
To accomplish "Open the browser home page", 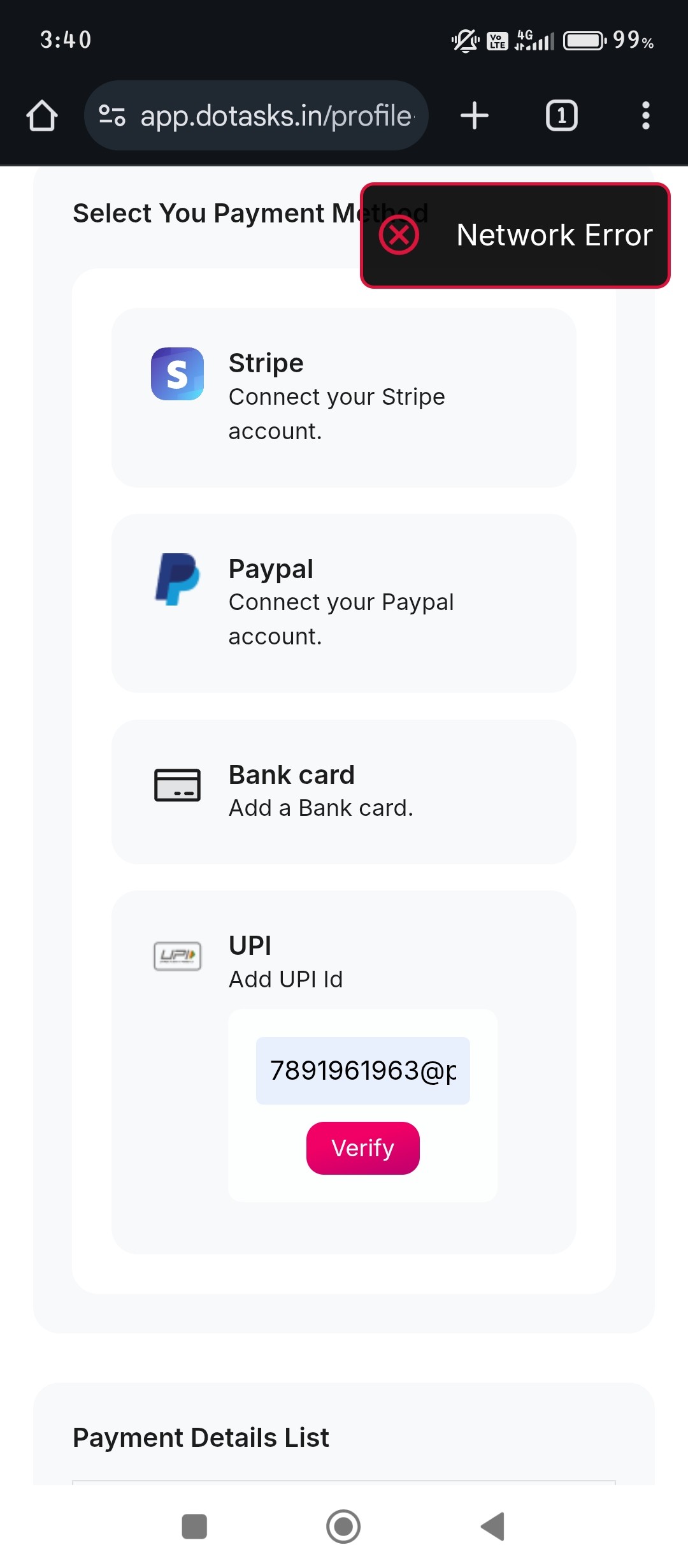I will 42,116.
